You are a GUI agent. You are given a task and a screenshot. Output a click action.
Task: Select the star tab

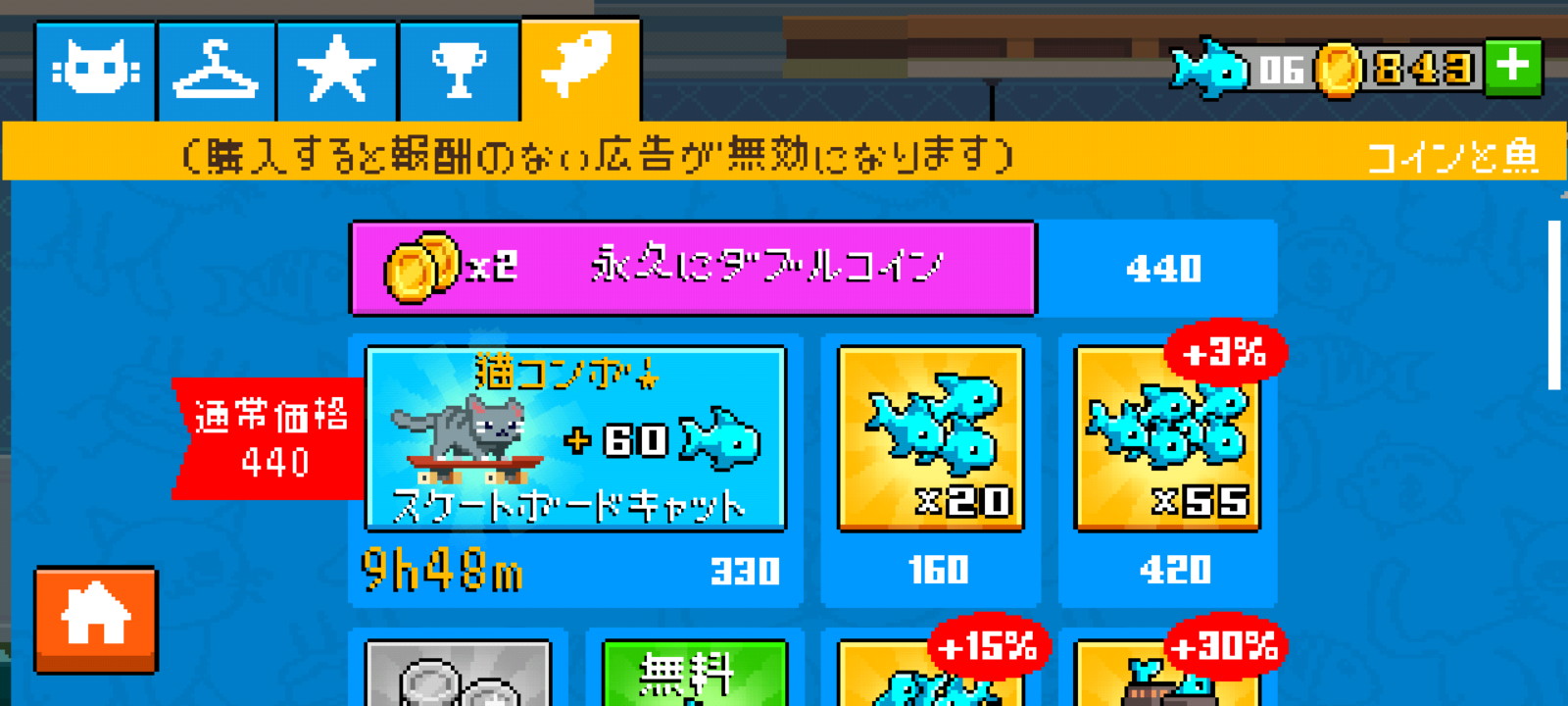[336, 71]
